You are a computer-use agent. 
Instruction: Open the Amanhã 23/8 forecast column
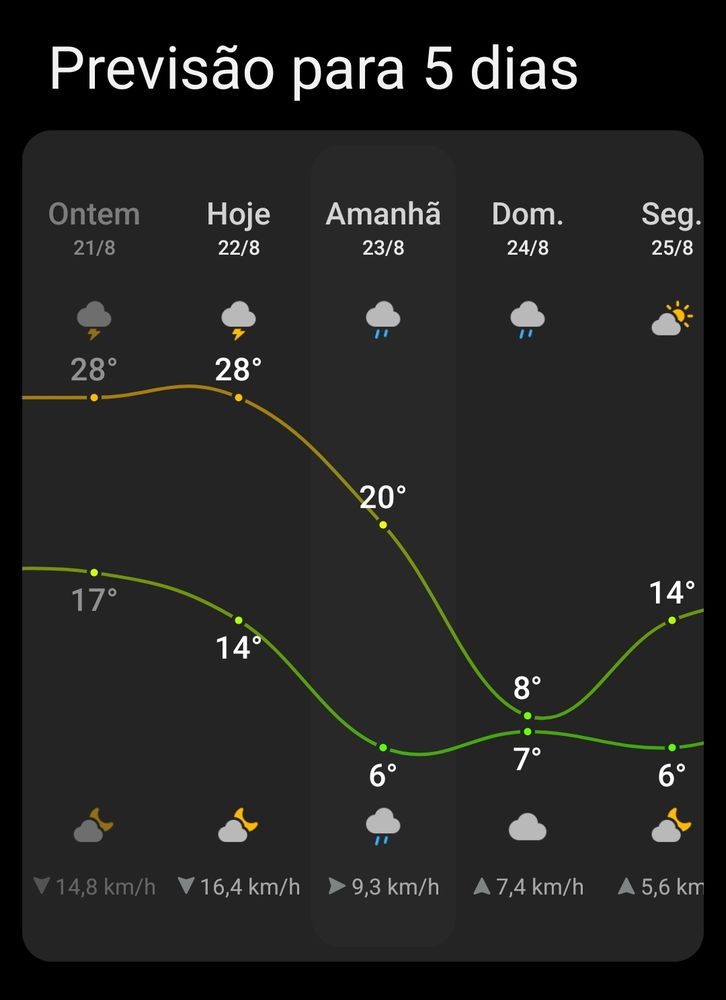[x=383, y=547]
